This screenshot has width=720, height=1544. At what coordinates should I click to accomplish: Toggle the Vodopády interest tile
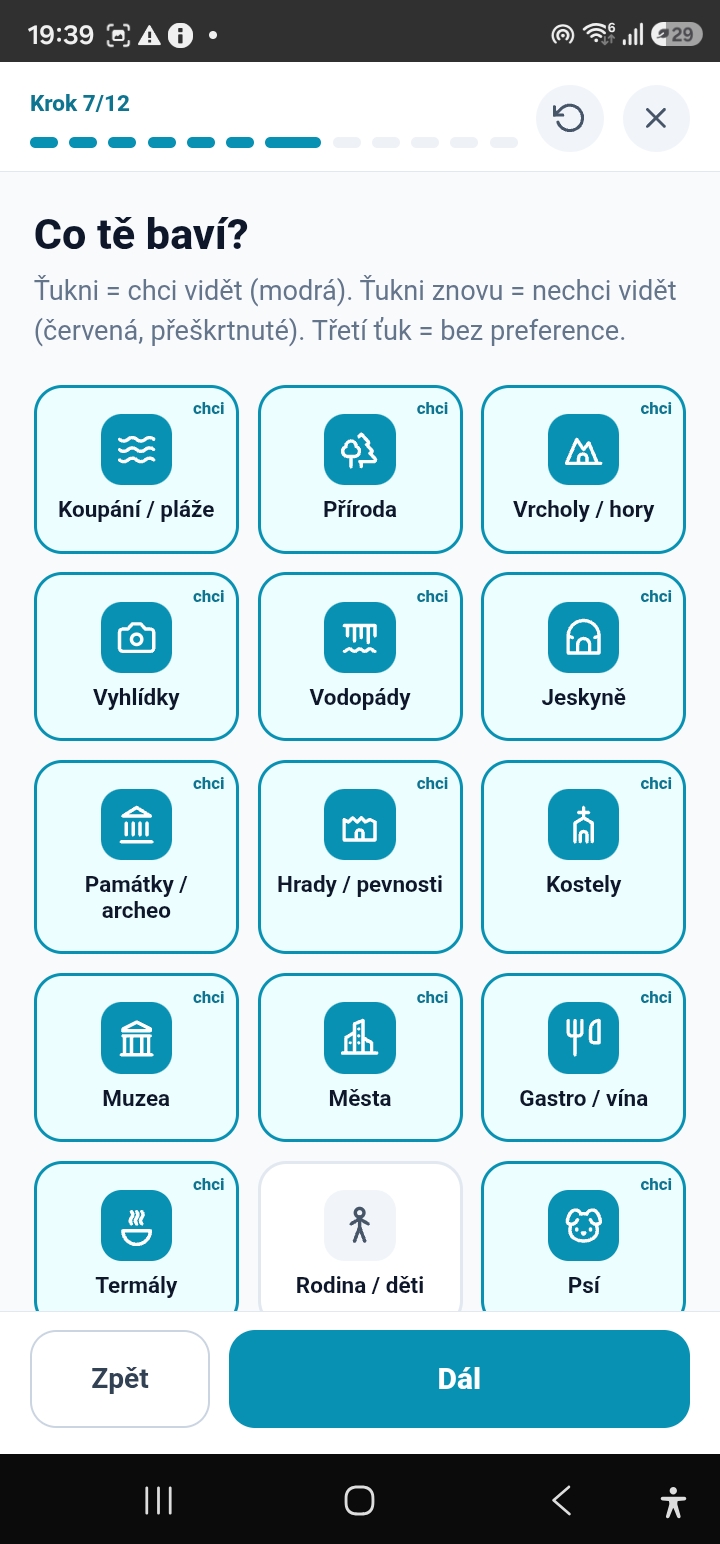point(360,657)
